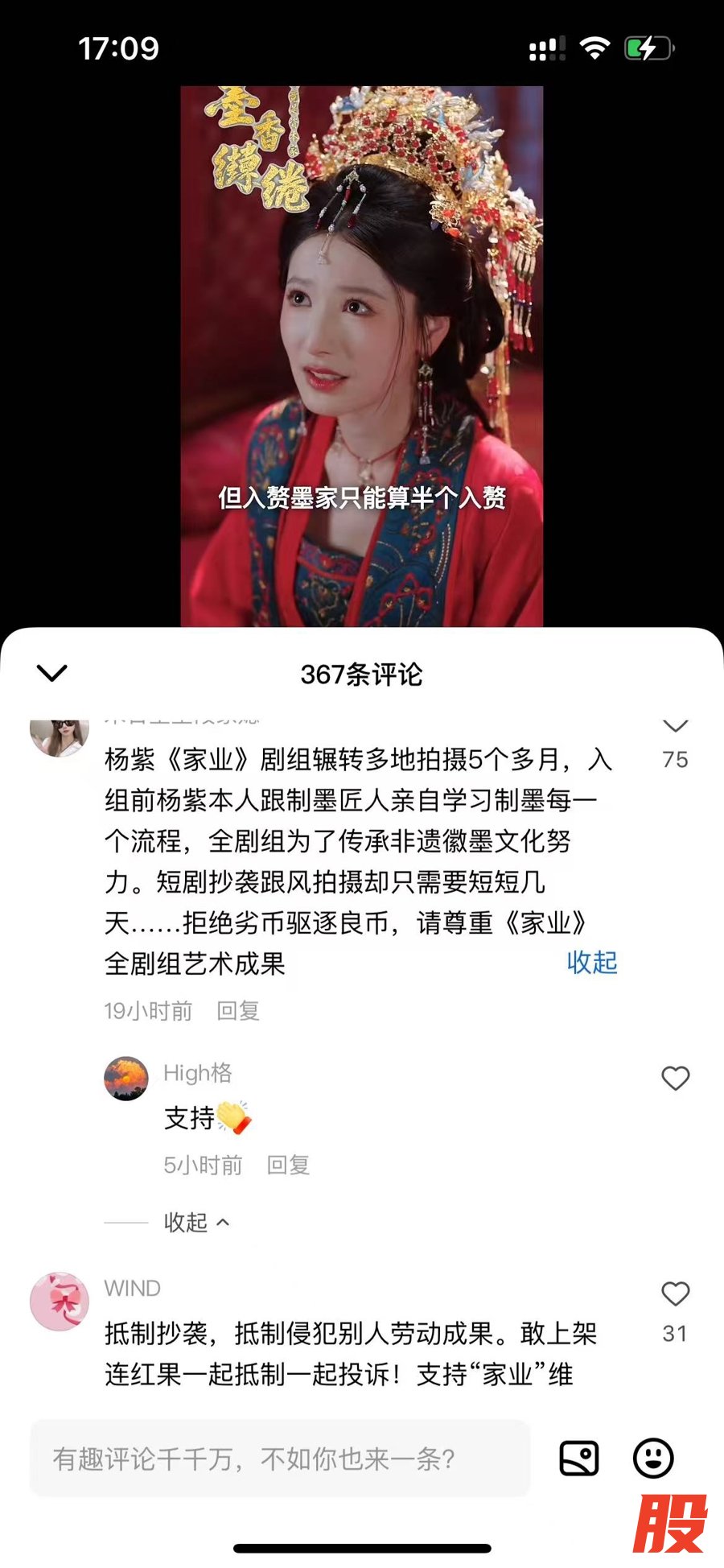Focus the comment input field
The image size is (724, 1568).
(x=280, y=1459)
